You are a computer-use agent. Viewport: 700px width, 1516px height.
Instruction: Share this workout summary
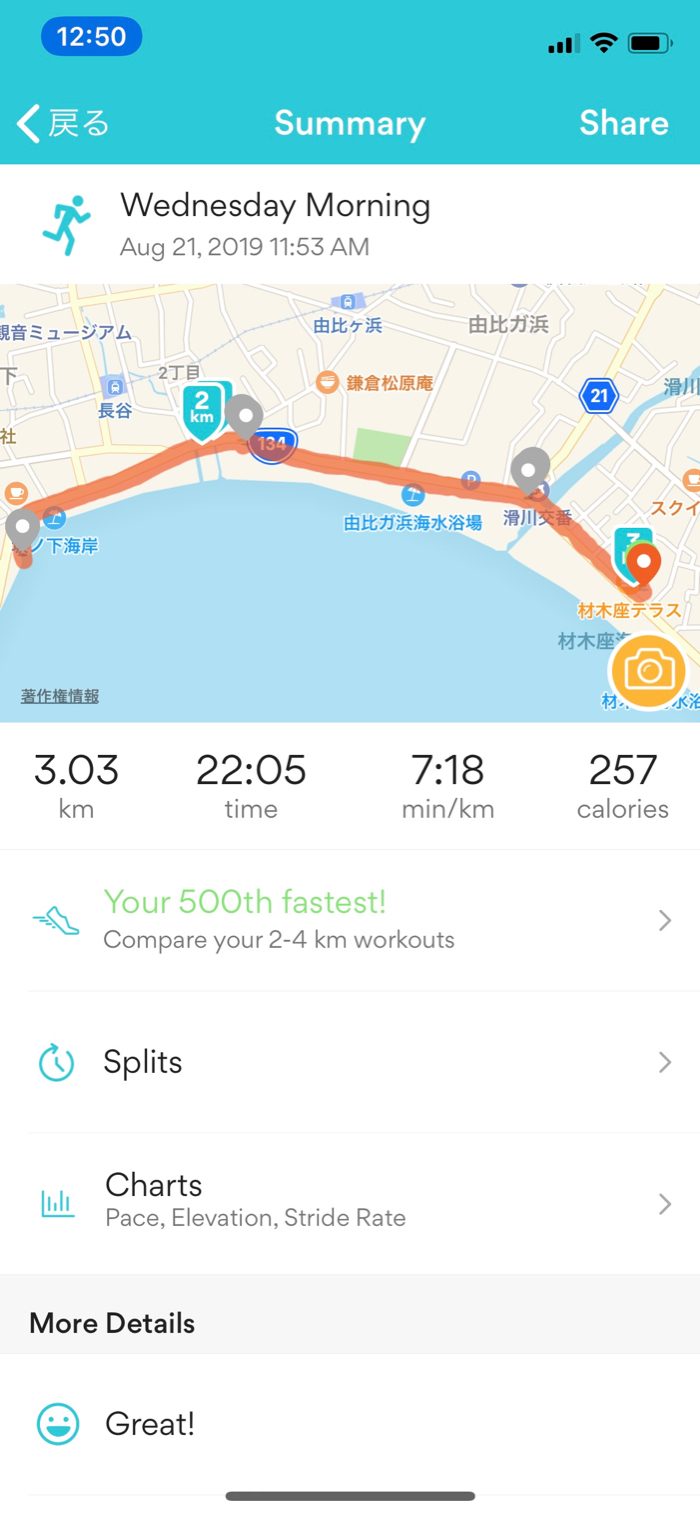pos(623,123)
